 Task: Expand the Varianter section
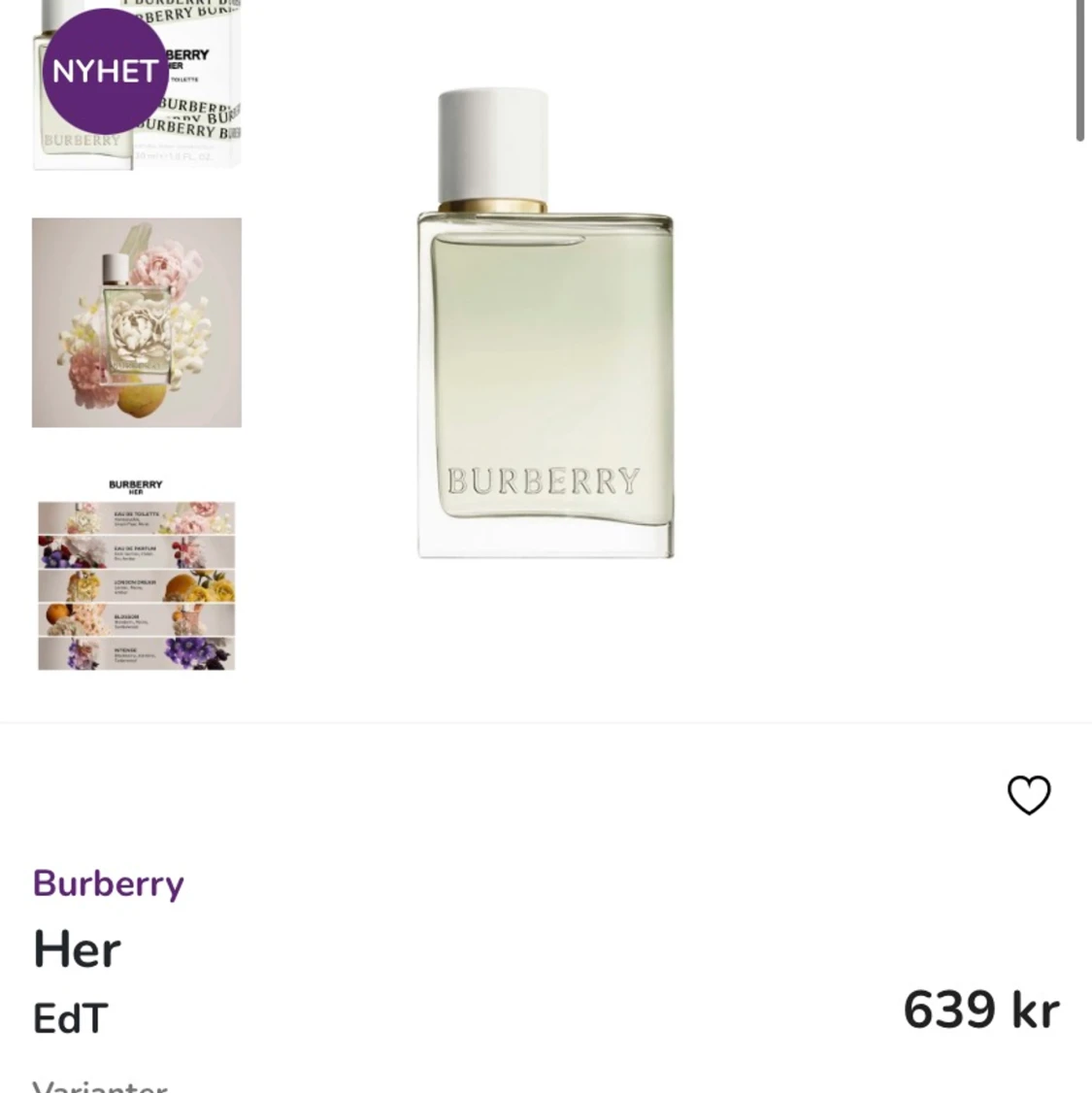click(99, 1085)
